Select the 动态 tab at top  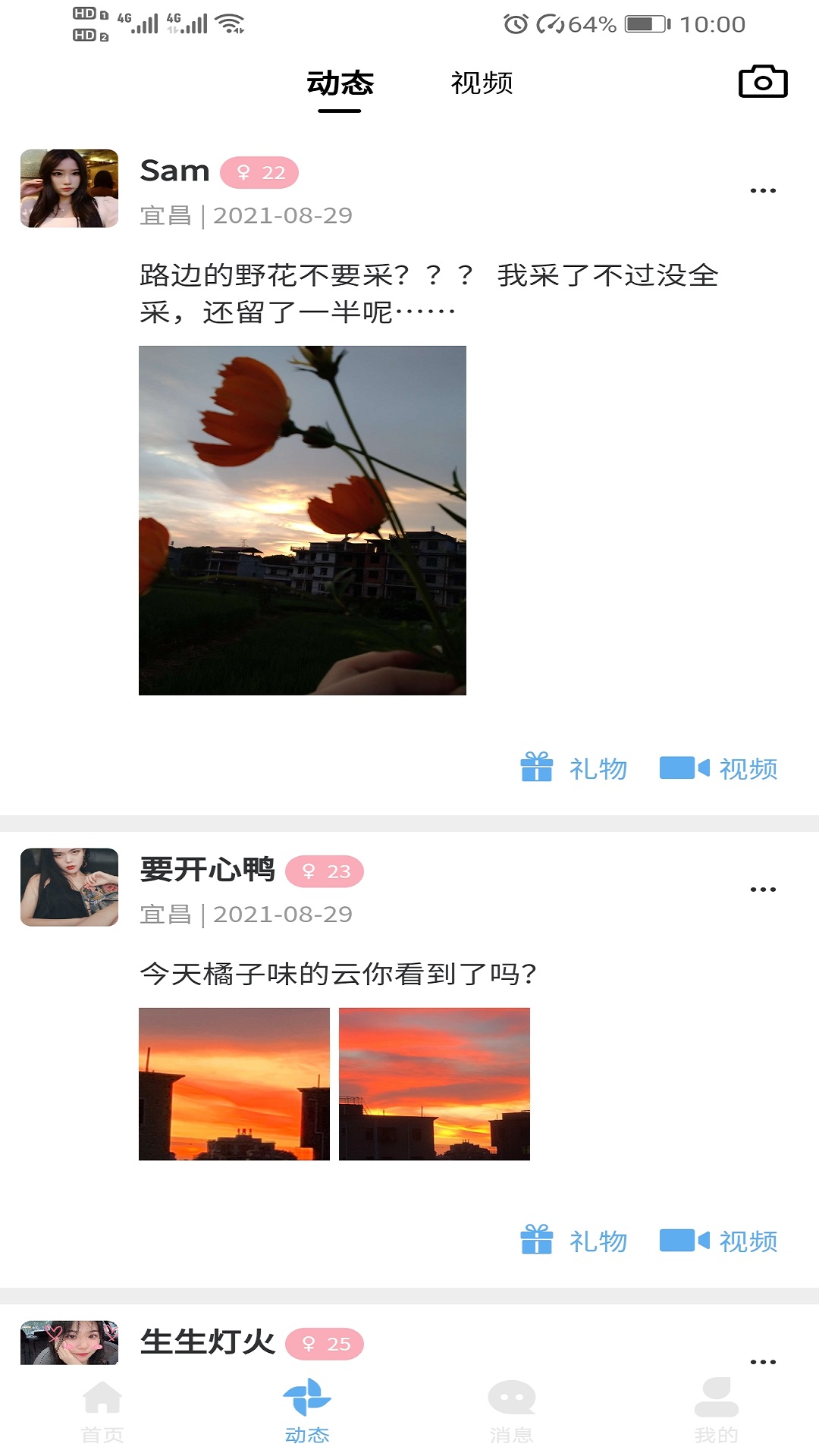[340, 83]
